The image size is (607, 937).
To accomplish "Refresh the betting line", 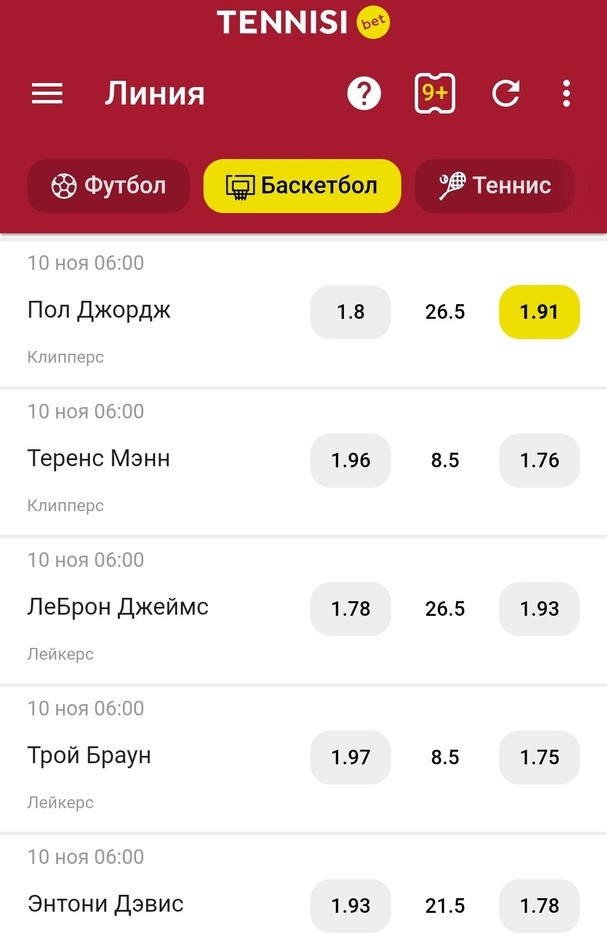I will coord(506,94).
